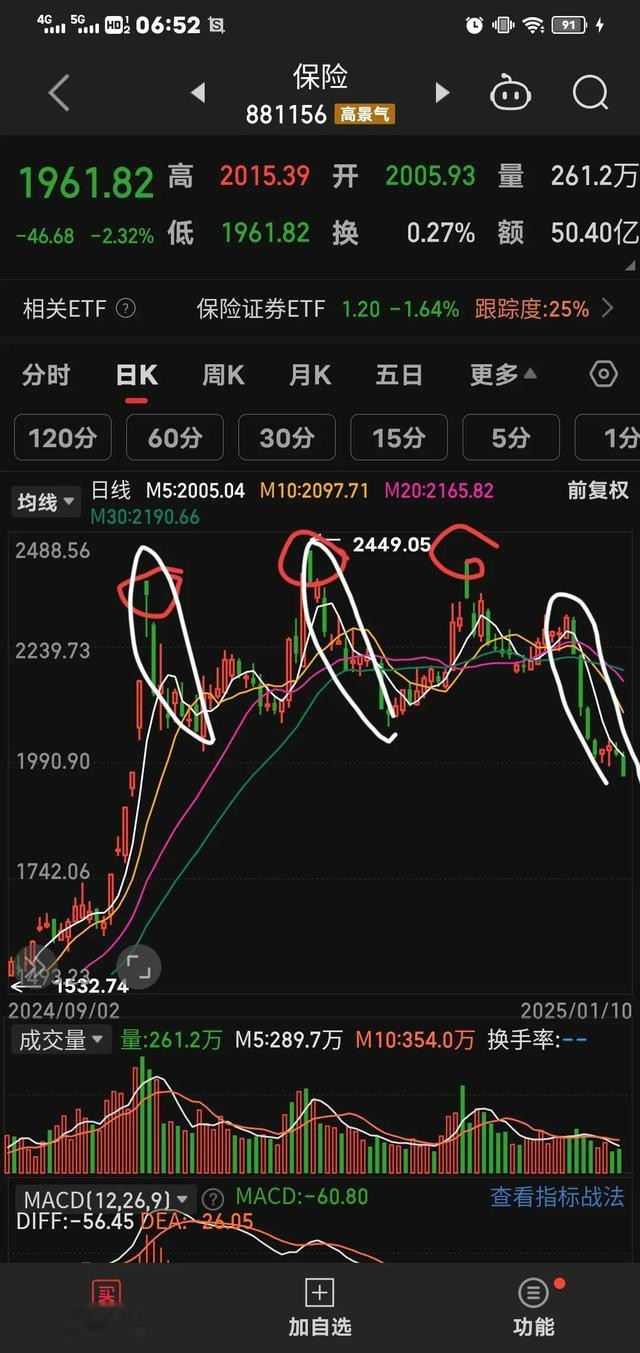Open the 均线 indicator dropdown
Viewport: 640px width, 1353px height.
(46, 502)
